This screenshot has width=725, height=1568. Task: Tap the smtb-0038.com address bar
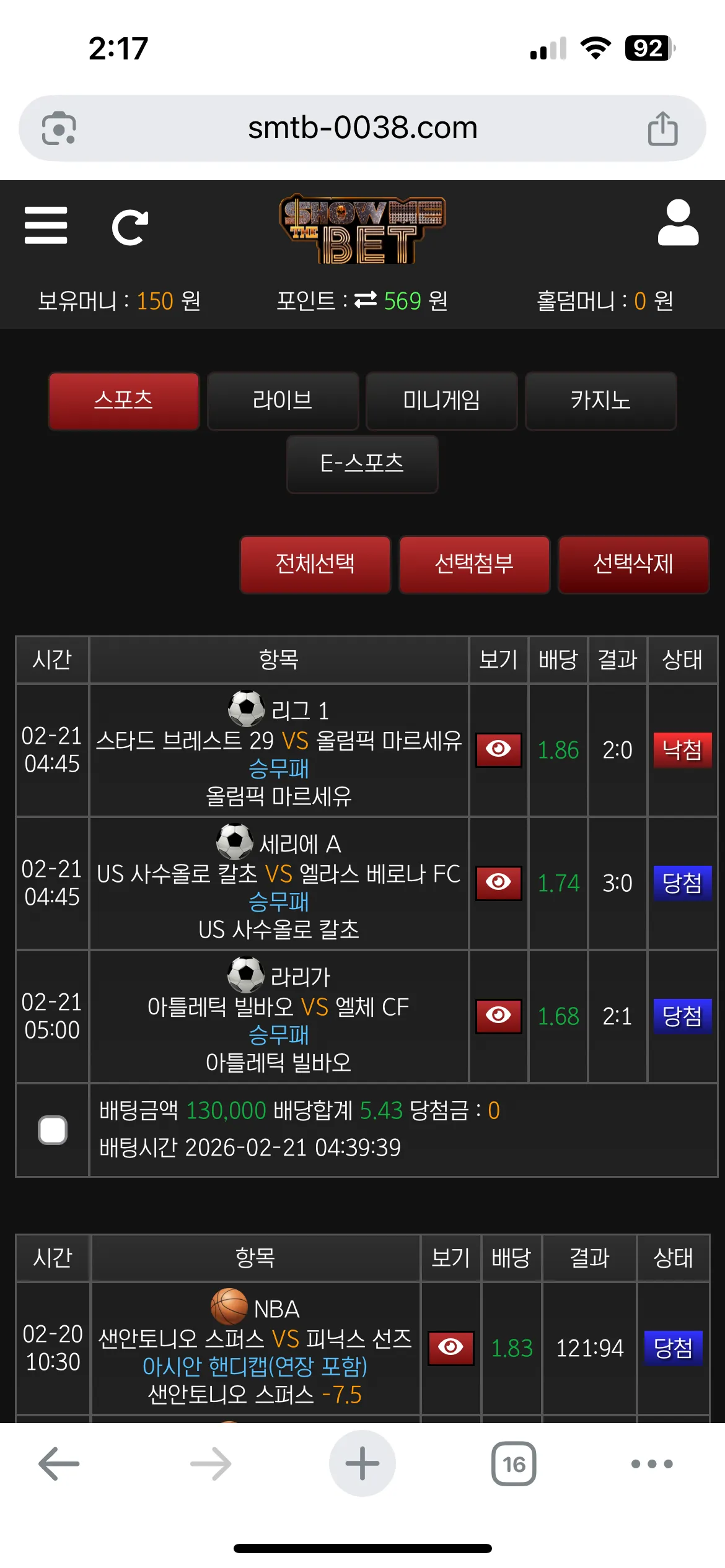362,128
